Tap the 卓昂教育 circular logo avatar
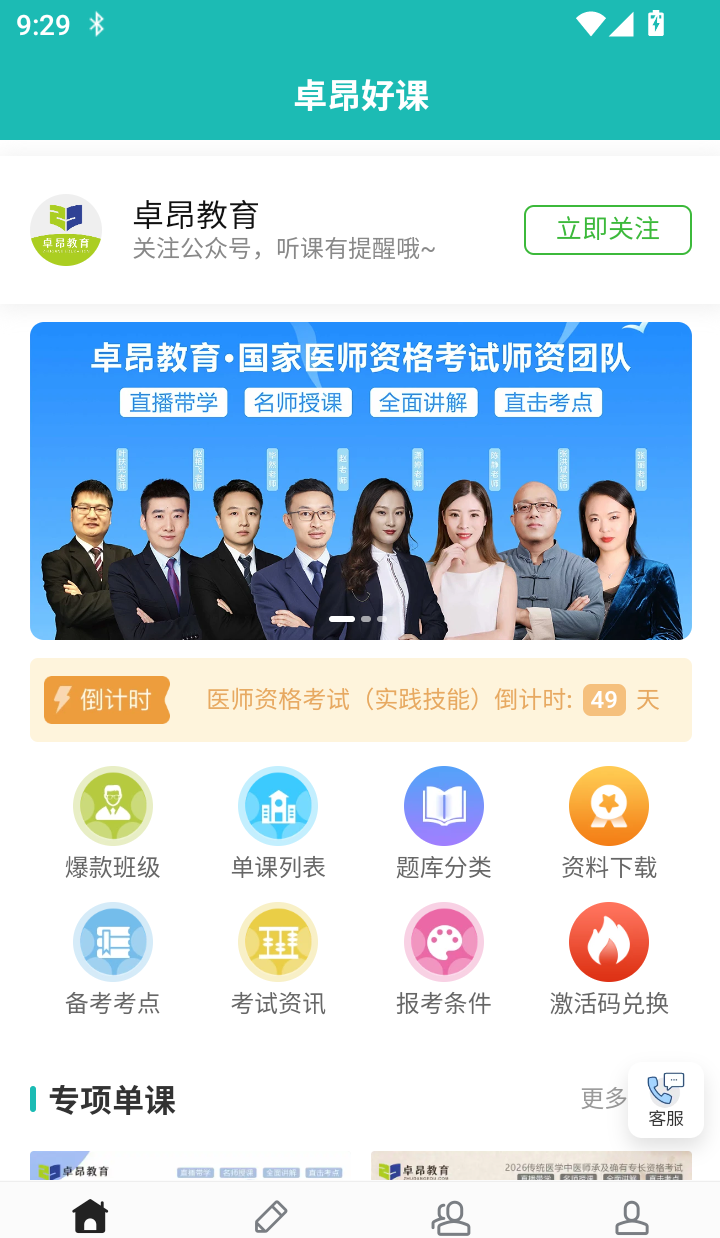The height and width of the screenshot is (1238, 720). point(66,229)
